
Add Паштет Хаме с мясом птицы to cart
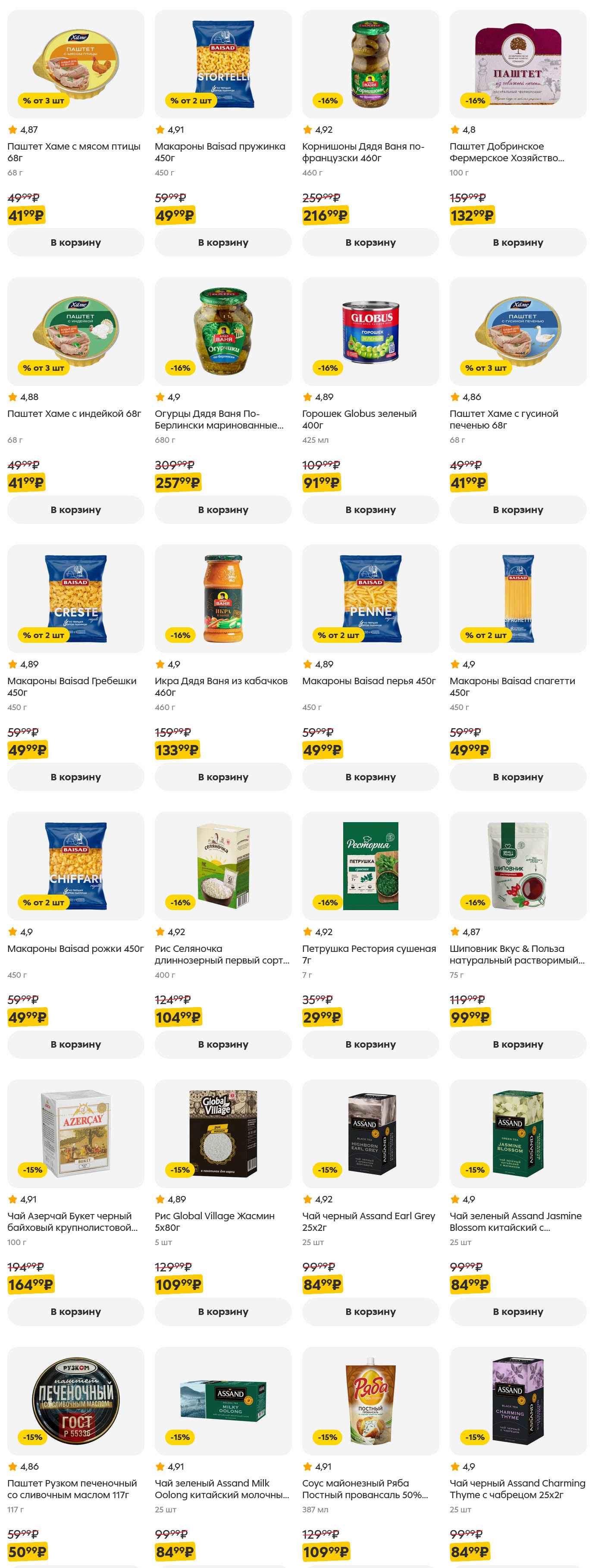click(75, 242)
